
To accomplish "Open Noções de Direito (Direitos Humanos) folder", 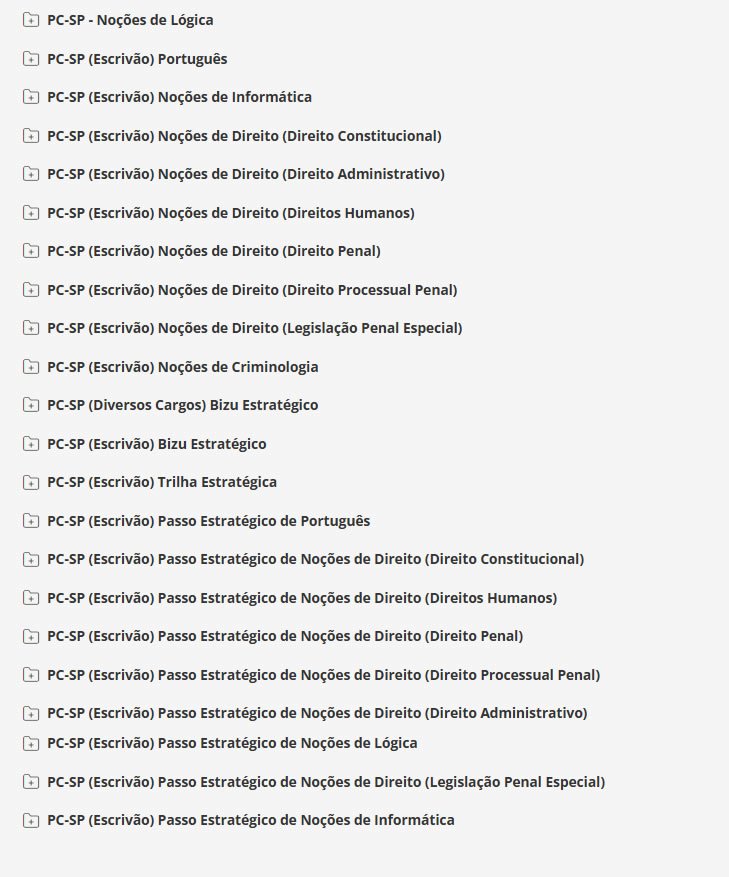I will [x=230, y=213].
